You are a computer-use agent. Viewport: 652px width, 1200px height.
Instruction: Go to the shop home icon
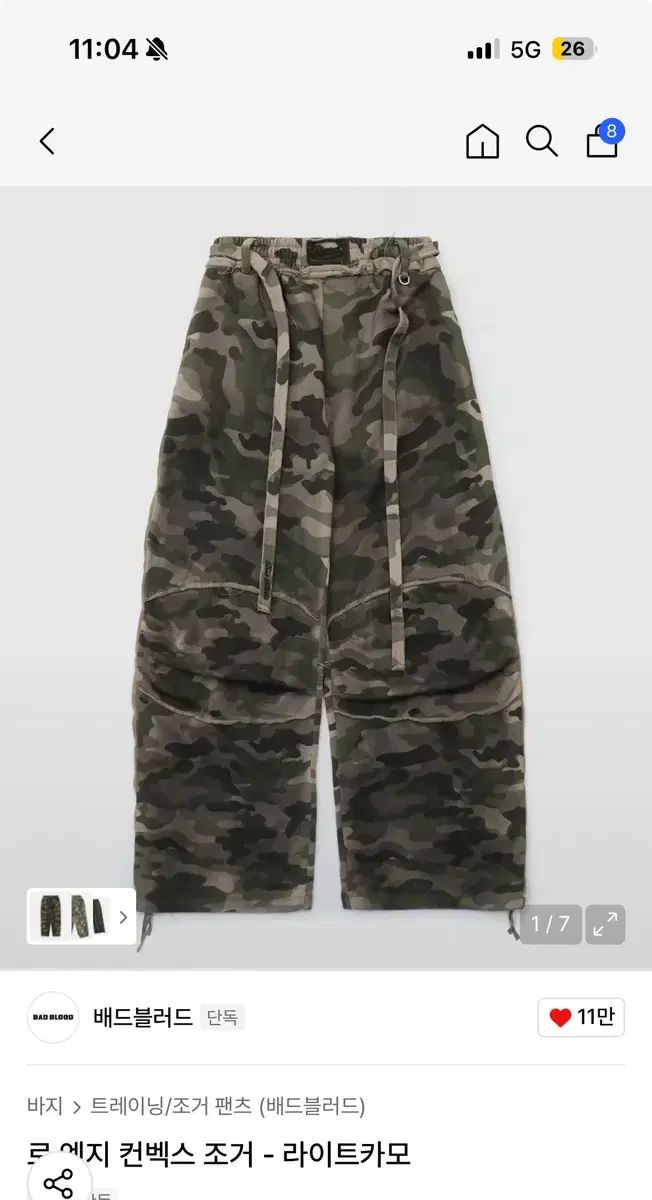[482, 142]
